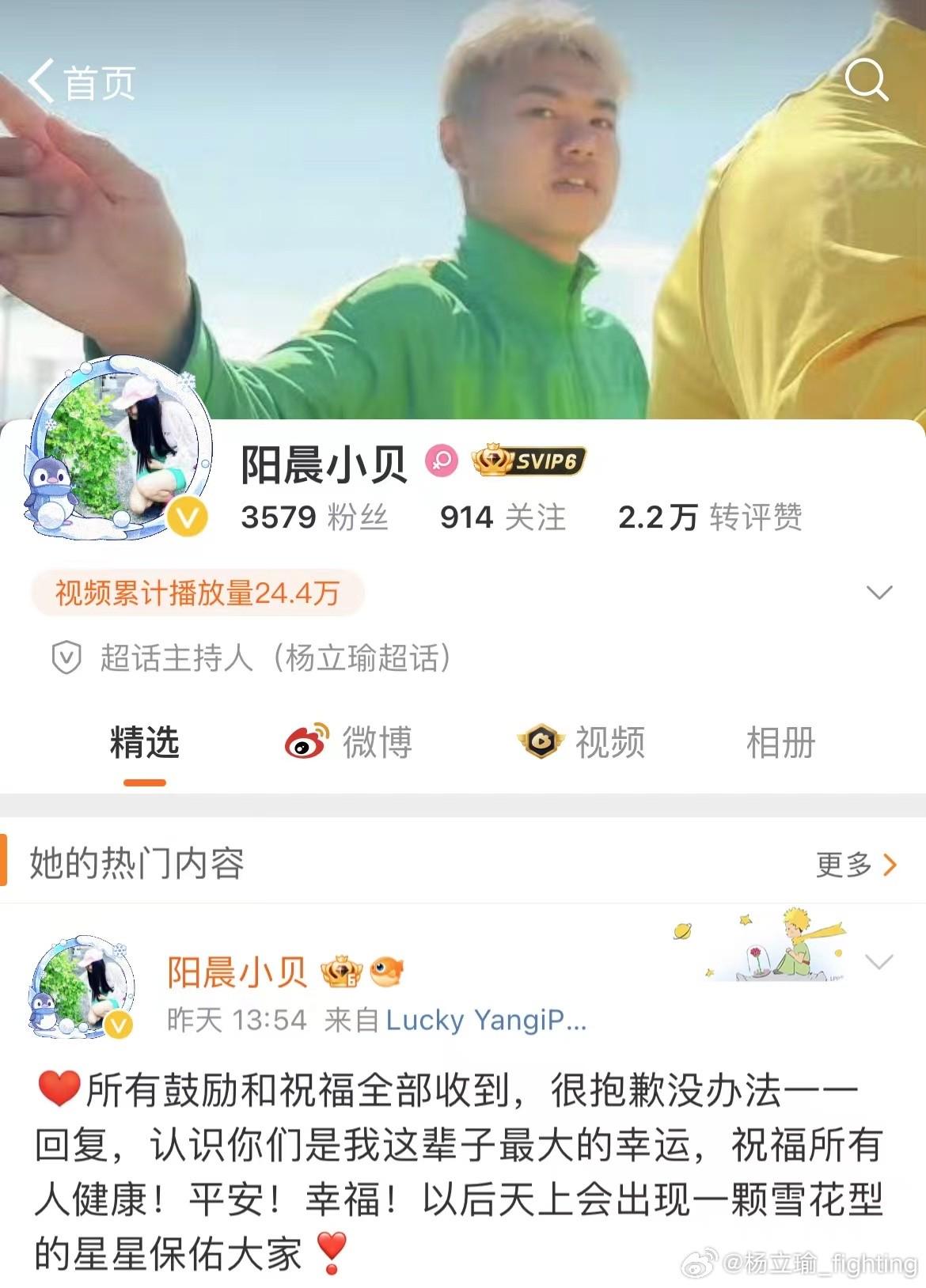The height and width of the screenshot is (1288, 926).
Task: View the 914 关注 list
Action: (503, 517)
